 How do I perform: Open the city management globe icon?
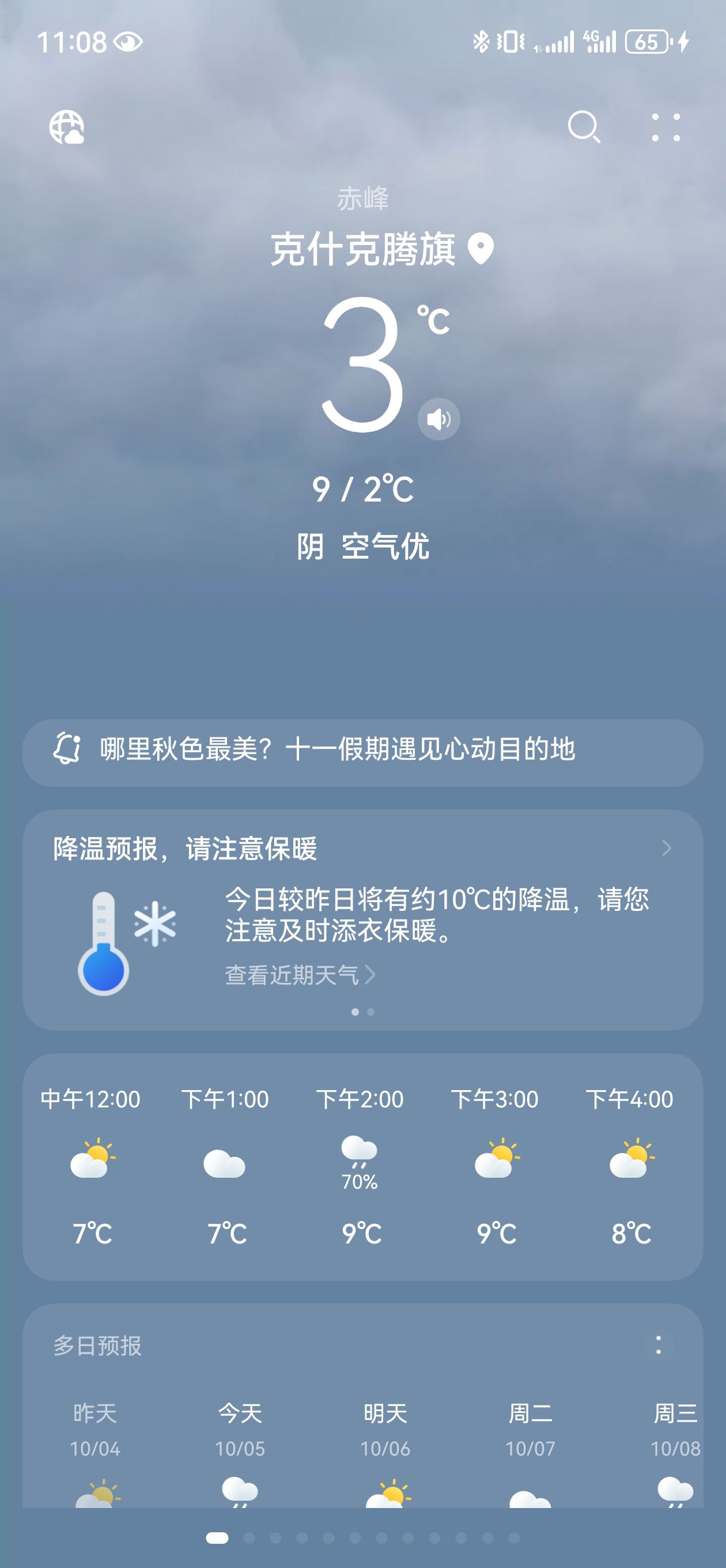[x=66, y=127]
